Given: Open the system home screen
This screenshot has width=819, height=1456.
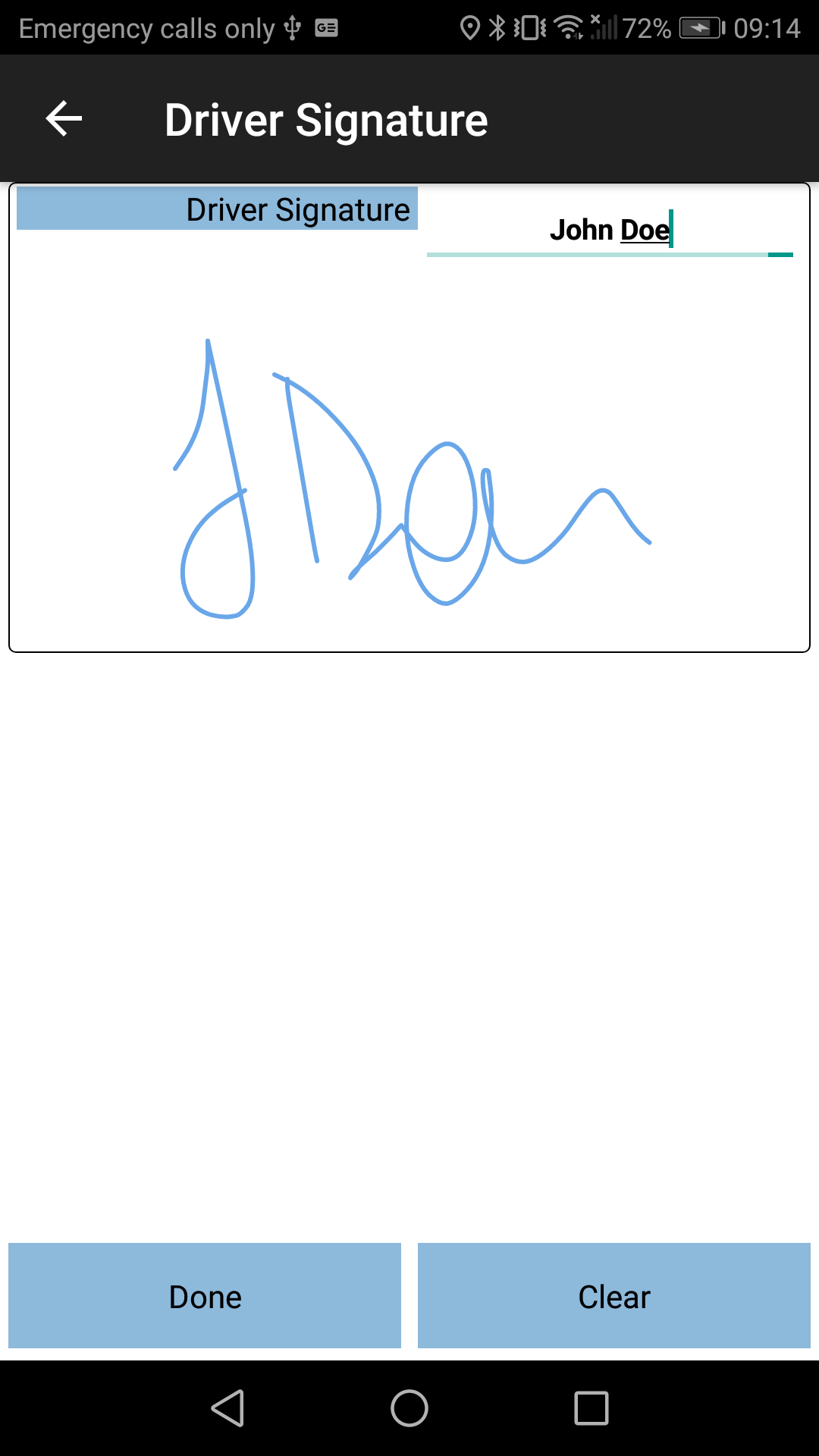Looking at the screenshot, I should (409, 1408).
